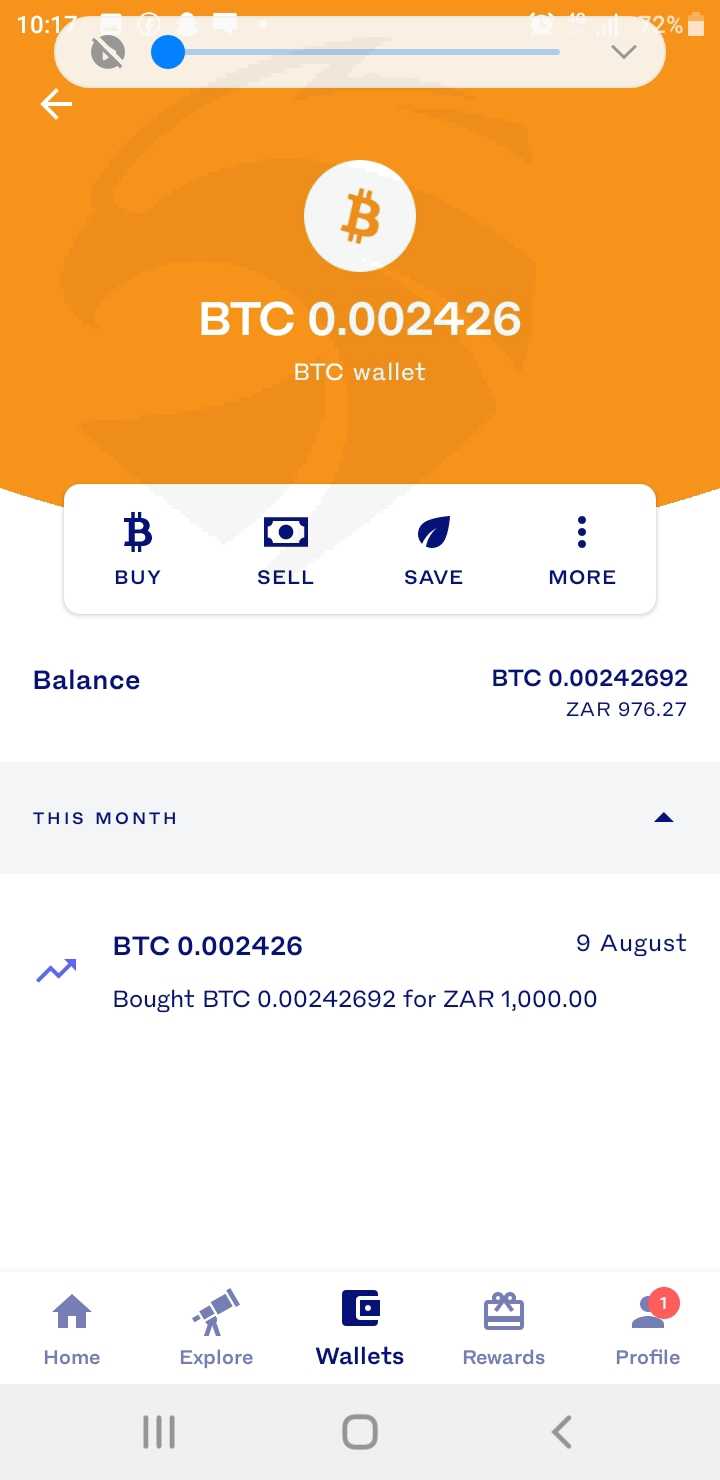
Task: Switch to the Home tab
Action: (72, 1330)
